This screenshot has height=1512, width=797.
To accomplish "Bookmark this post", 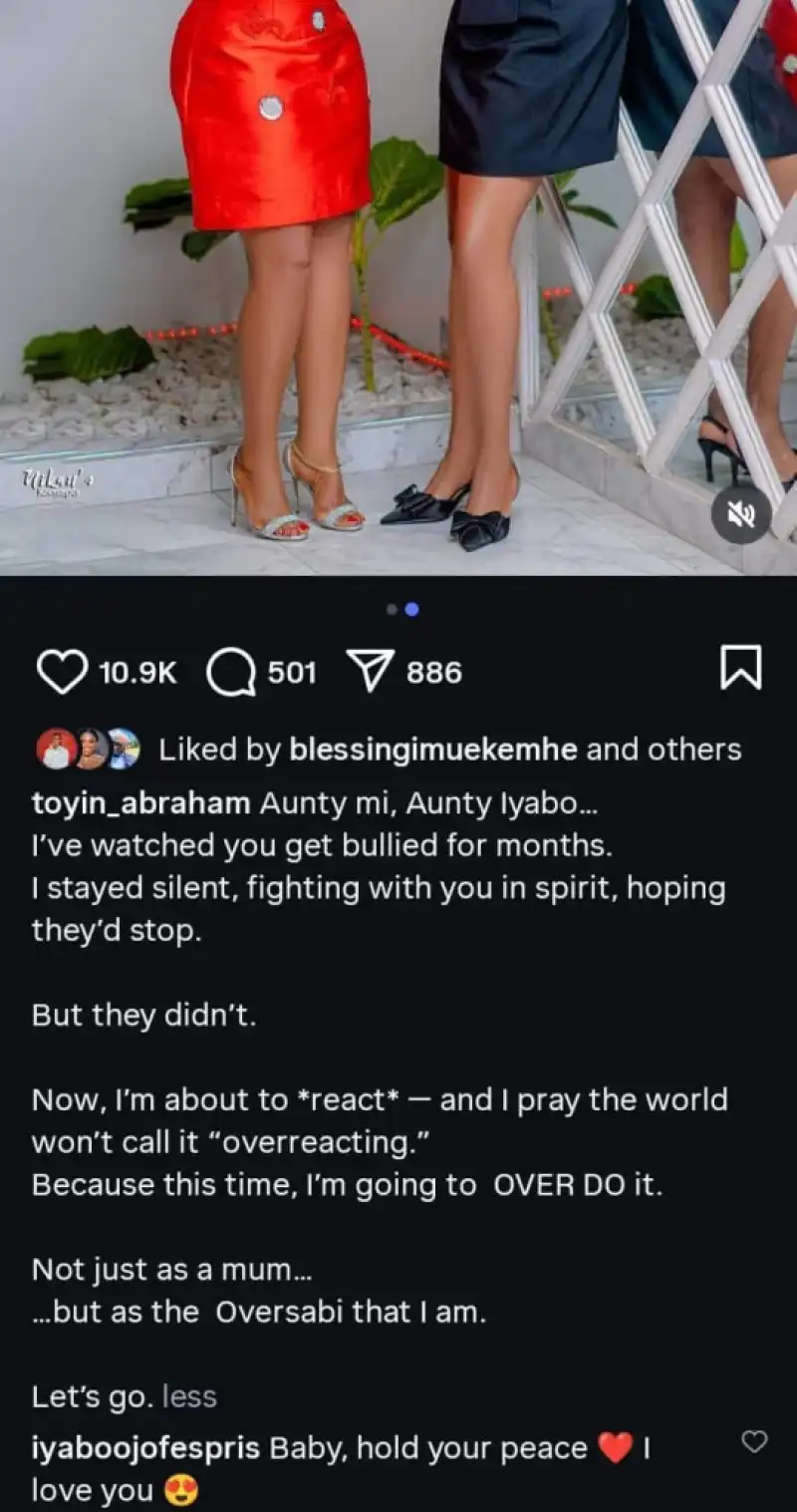I will point(740,668).
